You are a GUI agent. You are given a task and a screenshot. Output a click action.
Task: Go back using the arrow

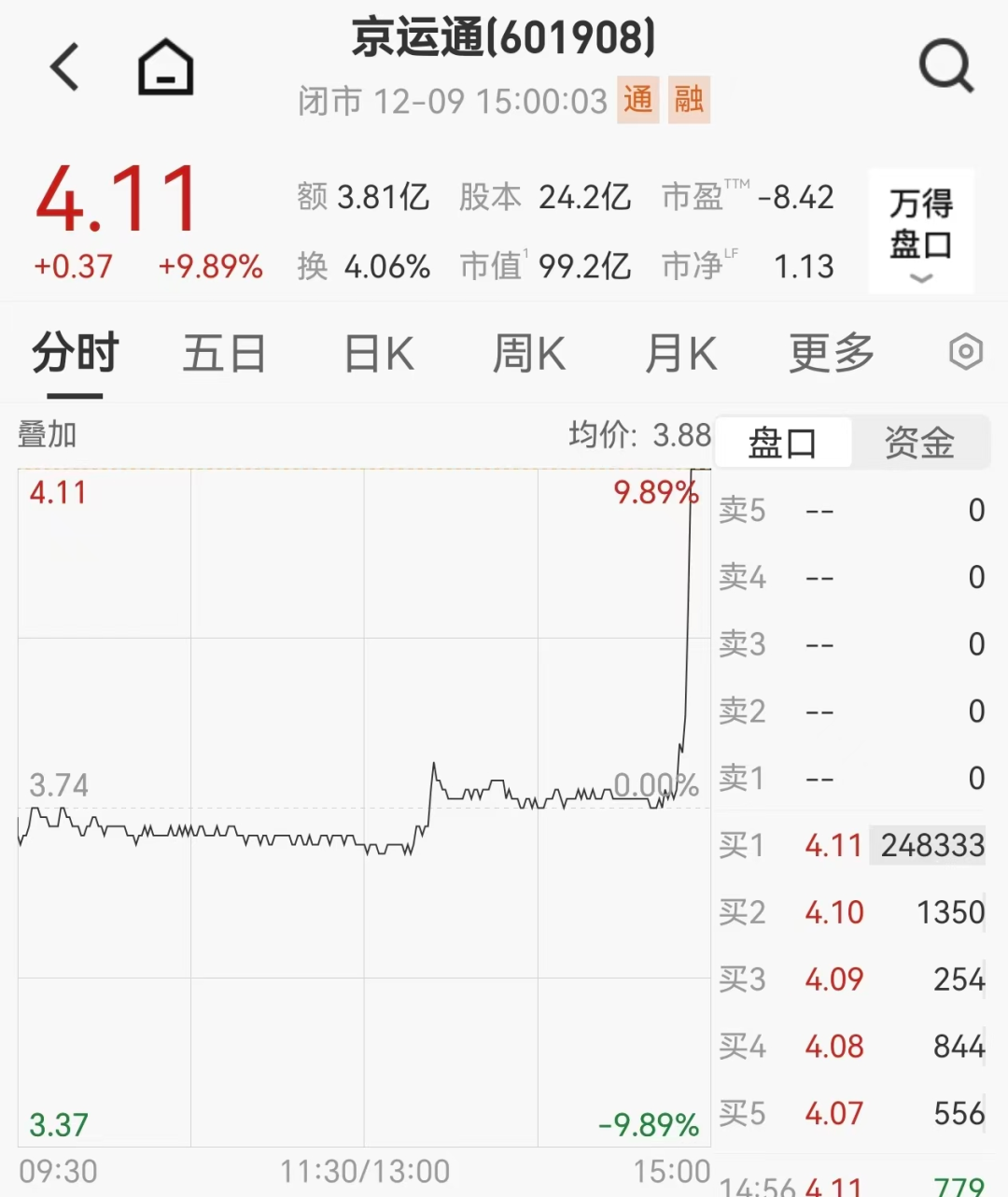(64, 67)
